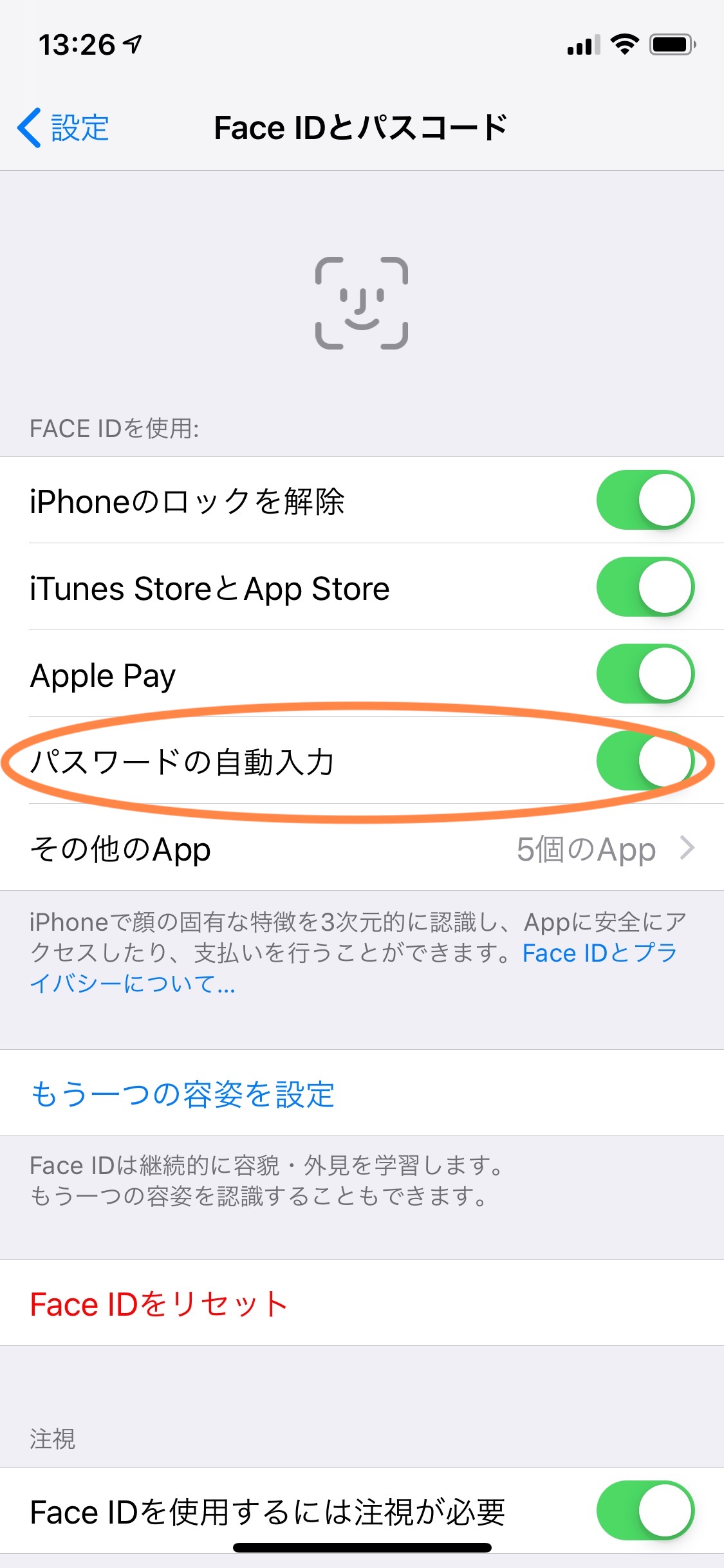Open Face IDとプライバシーについて link
The image size is (724, 1568).
[599, 954]
